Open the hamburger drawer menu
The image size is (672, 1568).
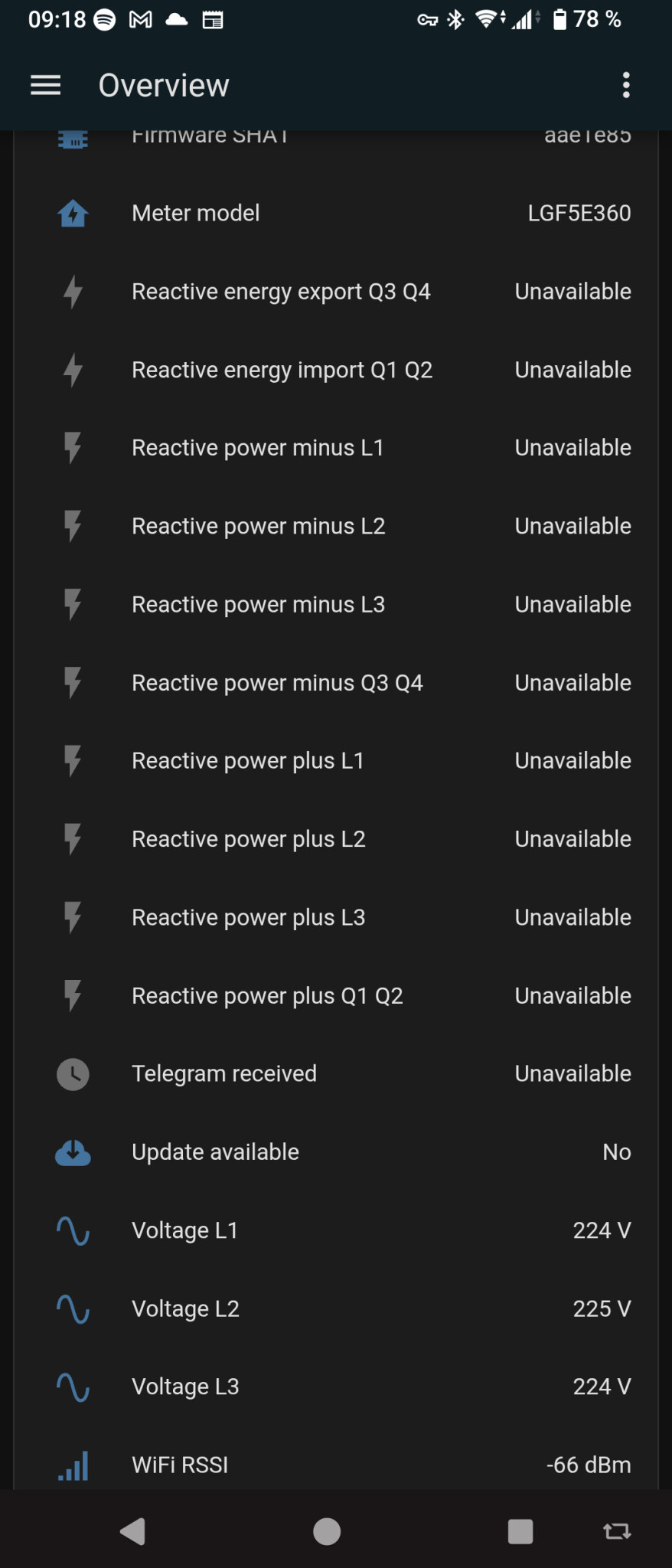45,85
